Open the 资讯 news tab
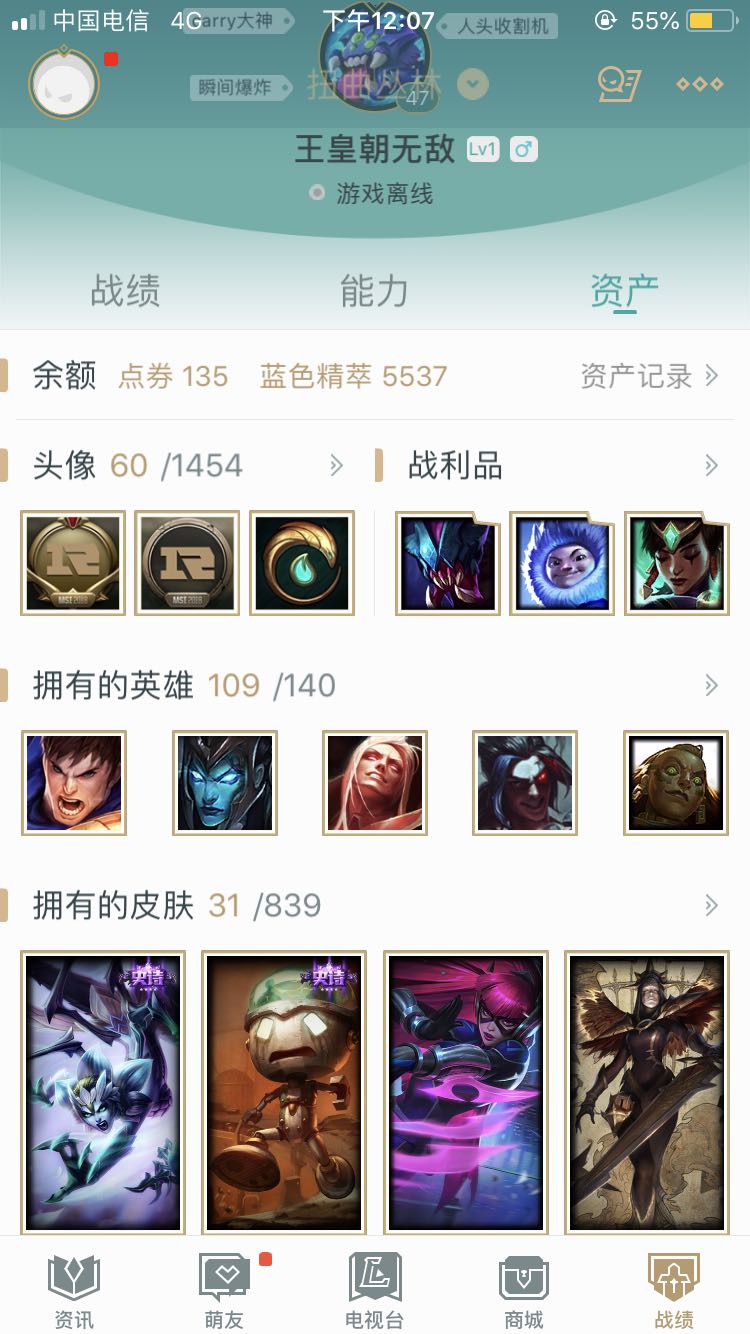The image size is (750, 1334). point(74,1290)
